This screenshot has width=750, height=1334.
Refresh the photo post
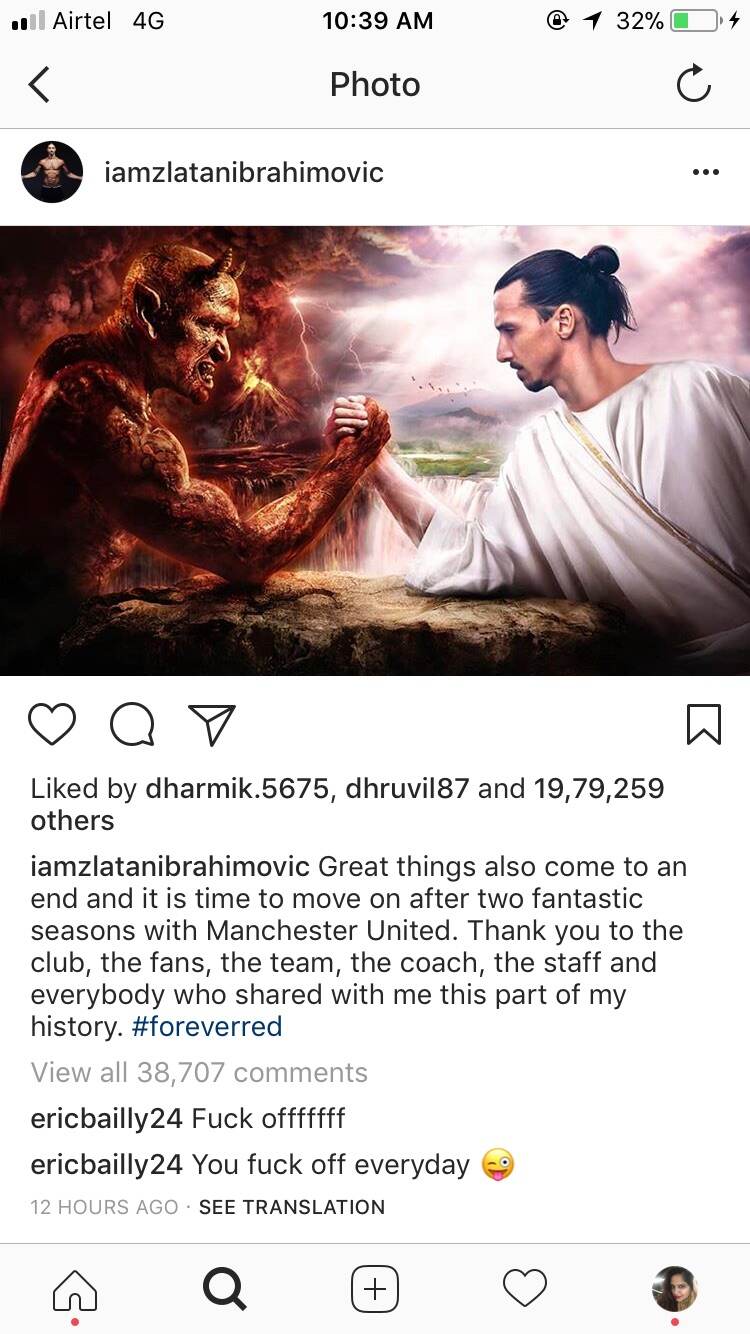click(x=693, y=85)
